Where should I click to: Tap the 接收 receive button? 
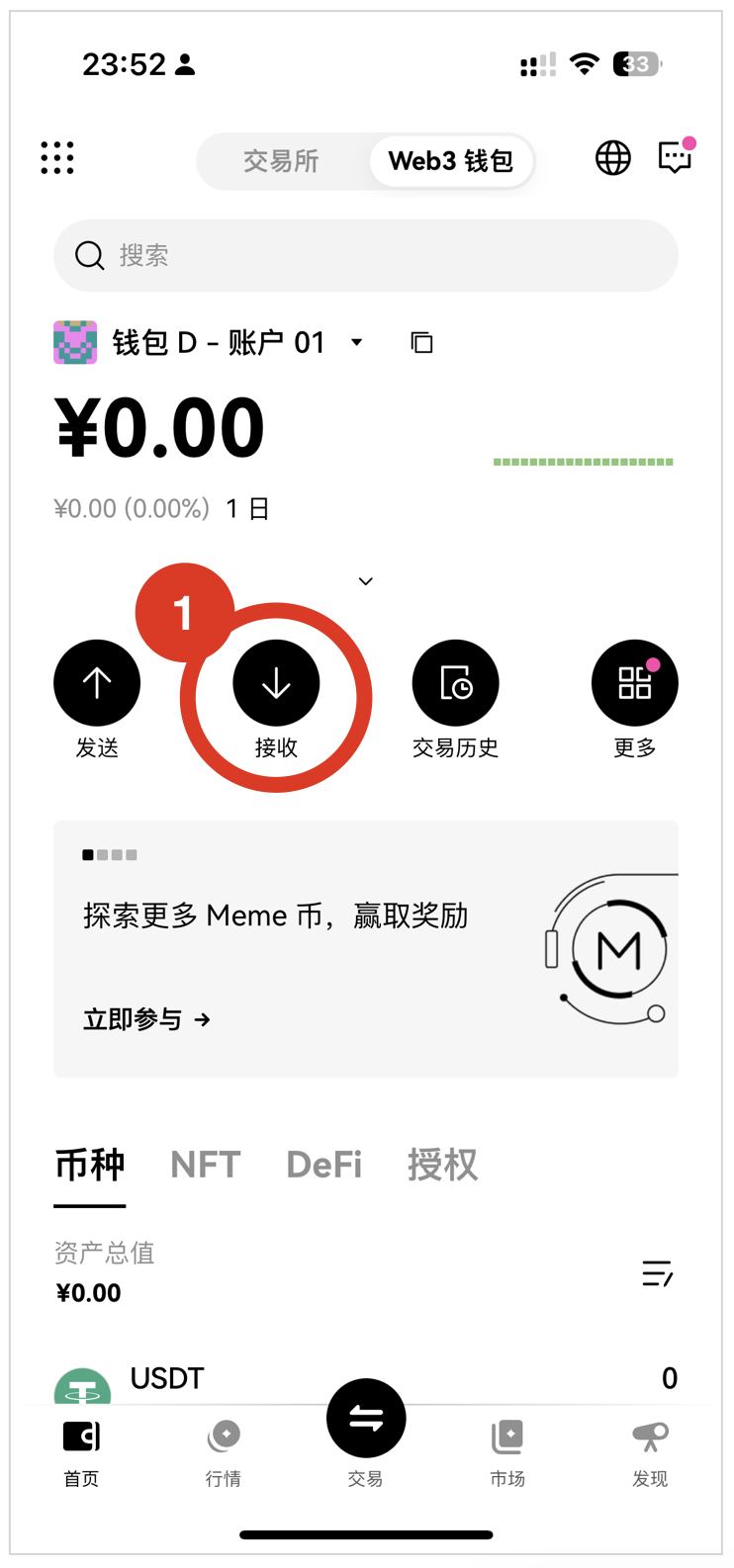[276, 683]
